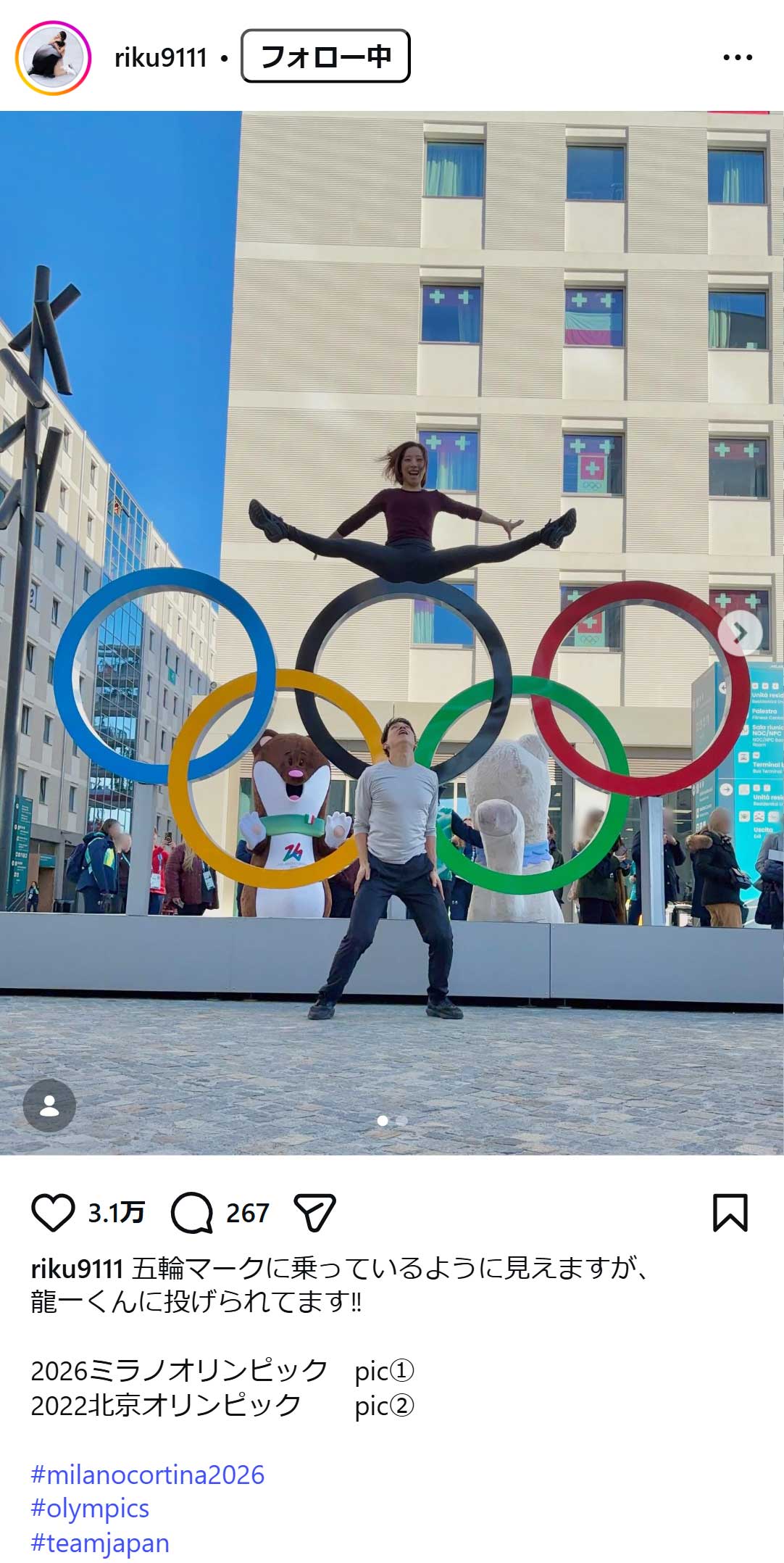This screenshot has height=1563, width=784.
Task: Open the comments bubble icon
Action: pyautogui.click(x=191, y=1213)
